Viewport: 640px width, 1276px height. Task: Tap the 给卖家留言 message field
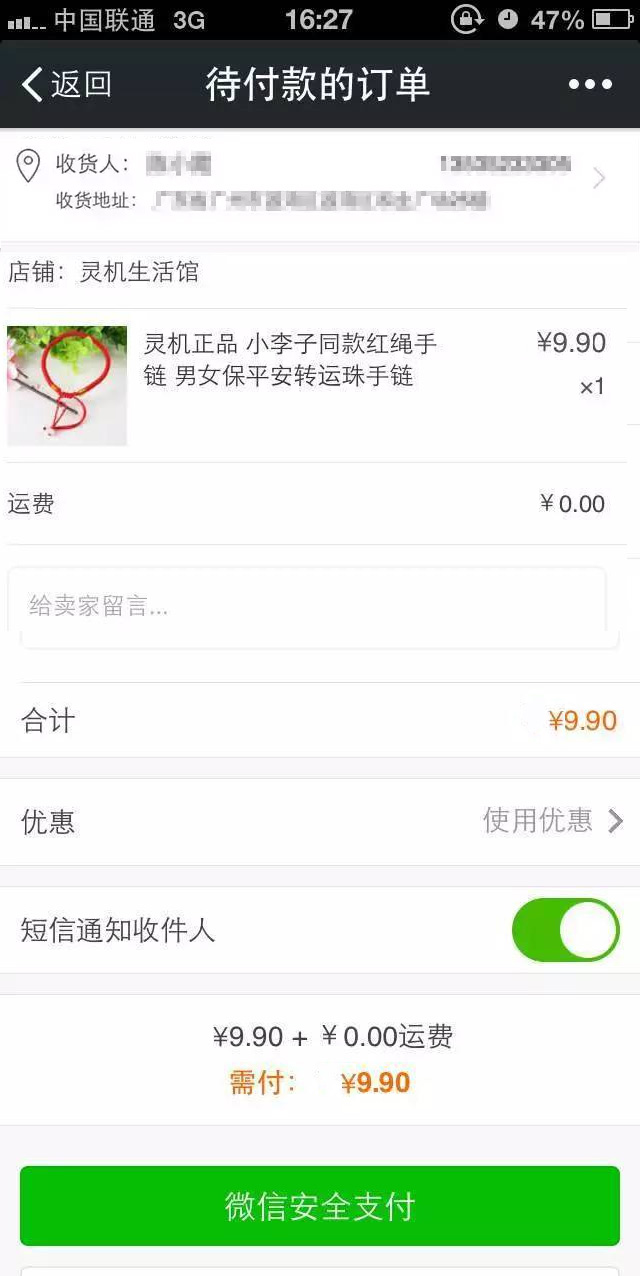pyautogui.click(x=308, y=605)
